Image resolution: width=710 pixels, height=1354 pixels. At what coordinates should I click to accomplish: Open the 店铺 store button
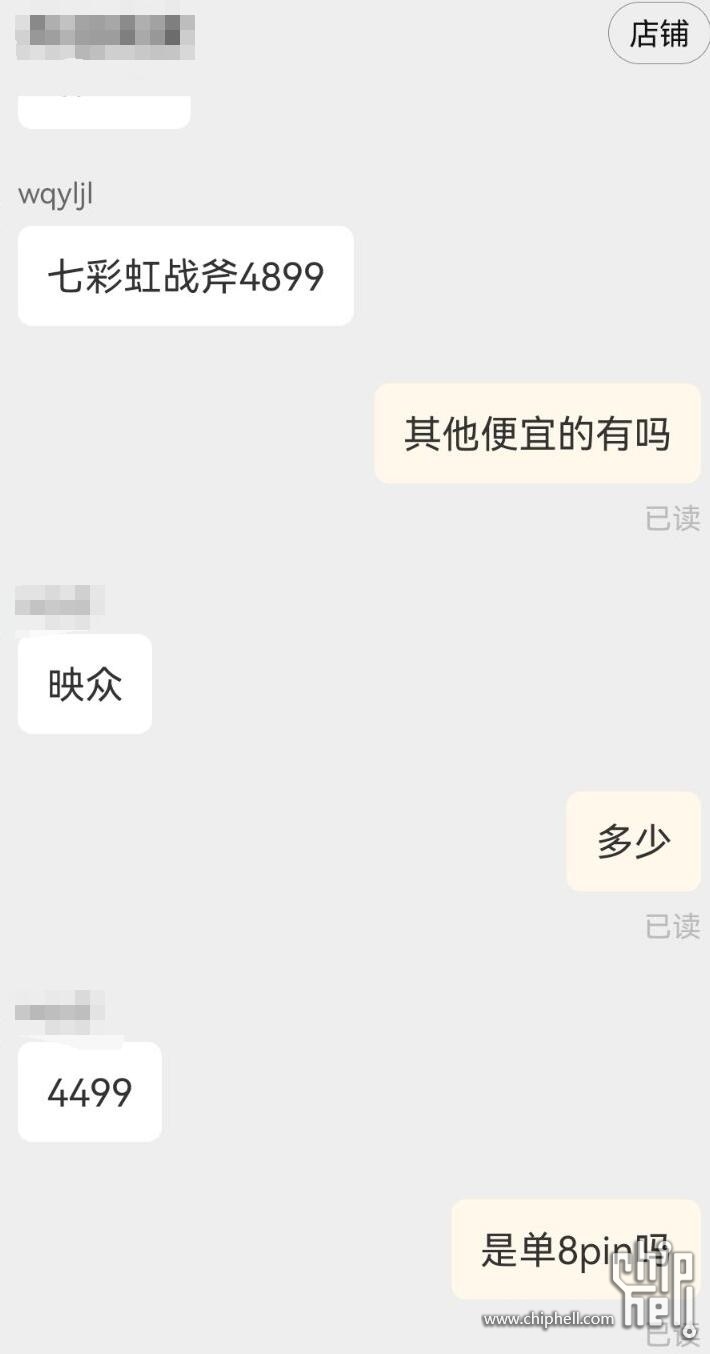pyautogui.click(x=658, y=34)
